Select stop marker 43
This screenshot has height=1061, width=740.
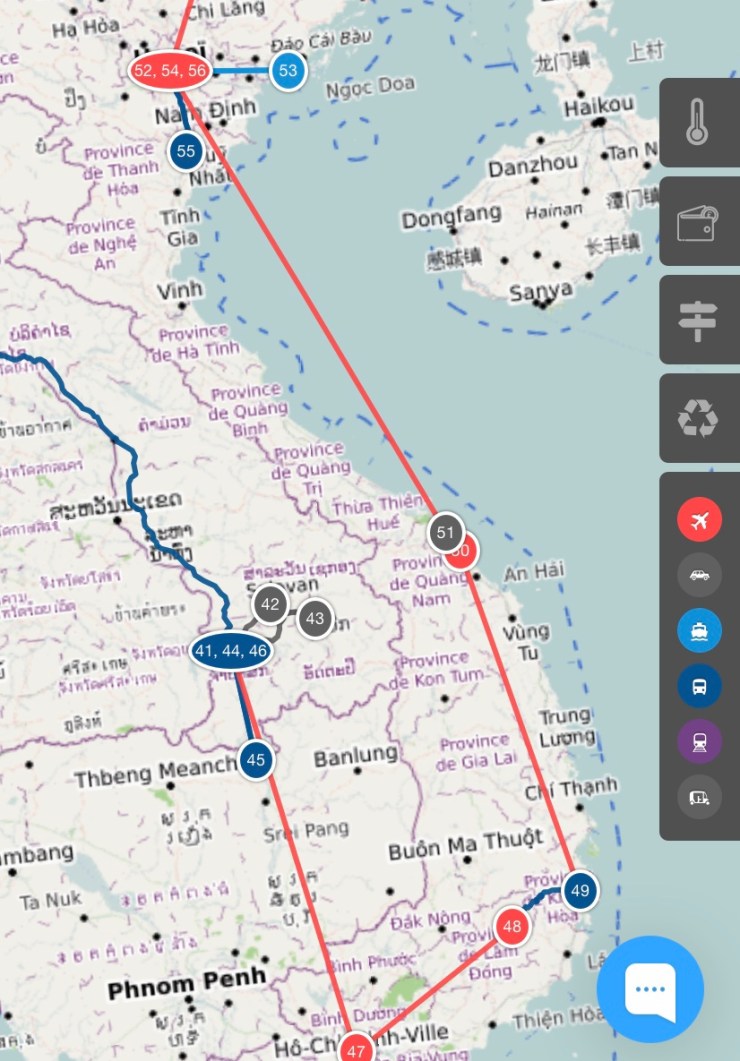click(x=315, y=618)
